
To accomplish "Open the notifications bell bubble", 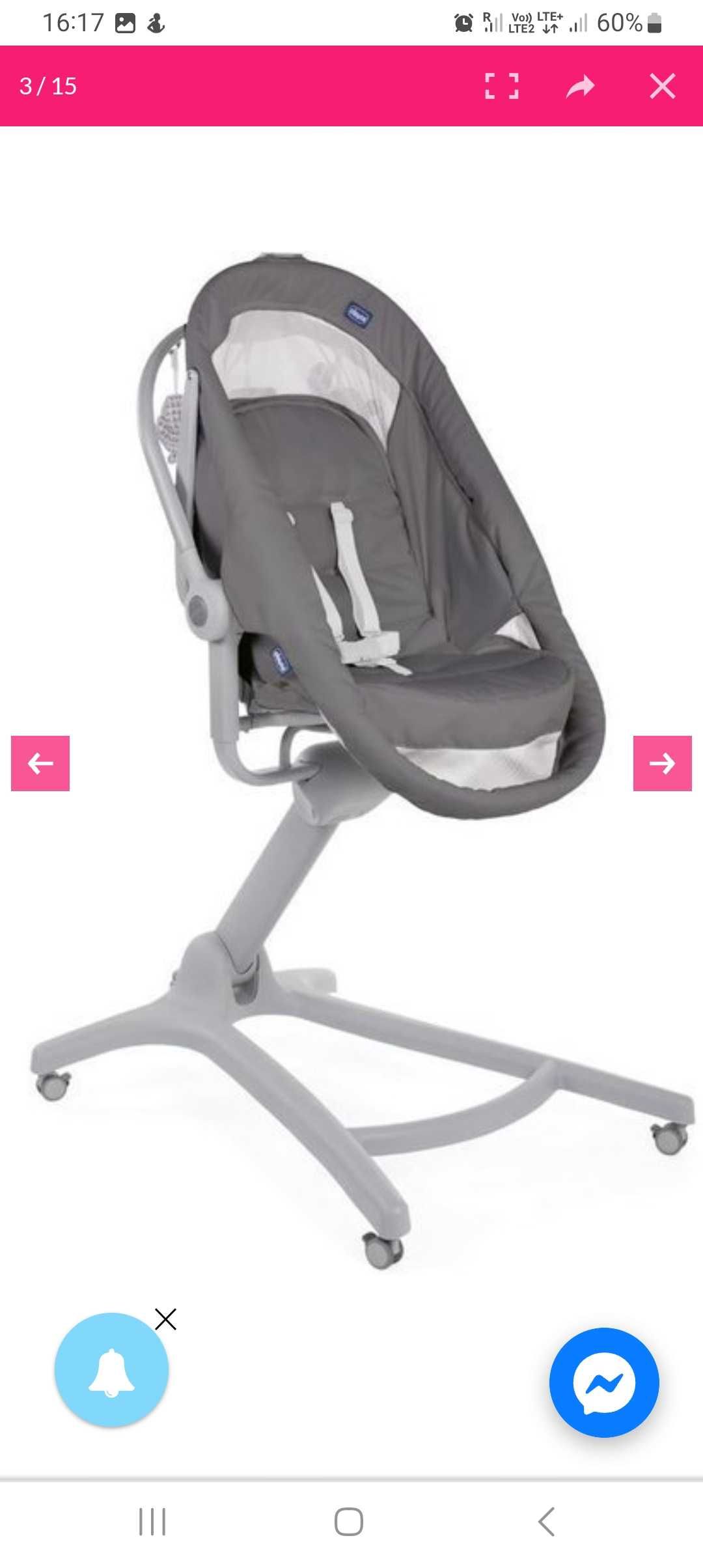I will coord(111,1370).
